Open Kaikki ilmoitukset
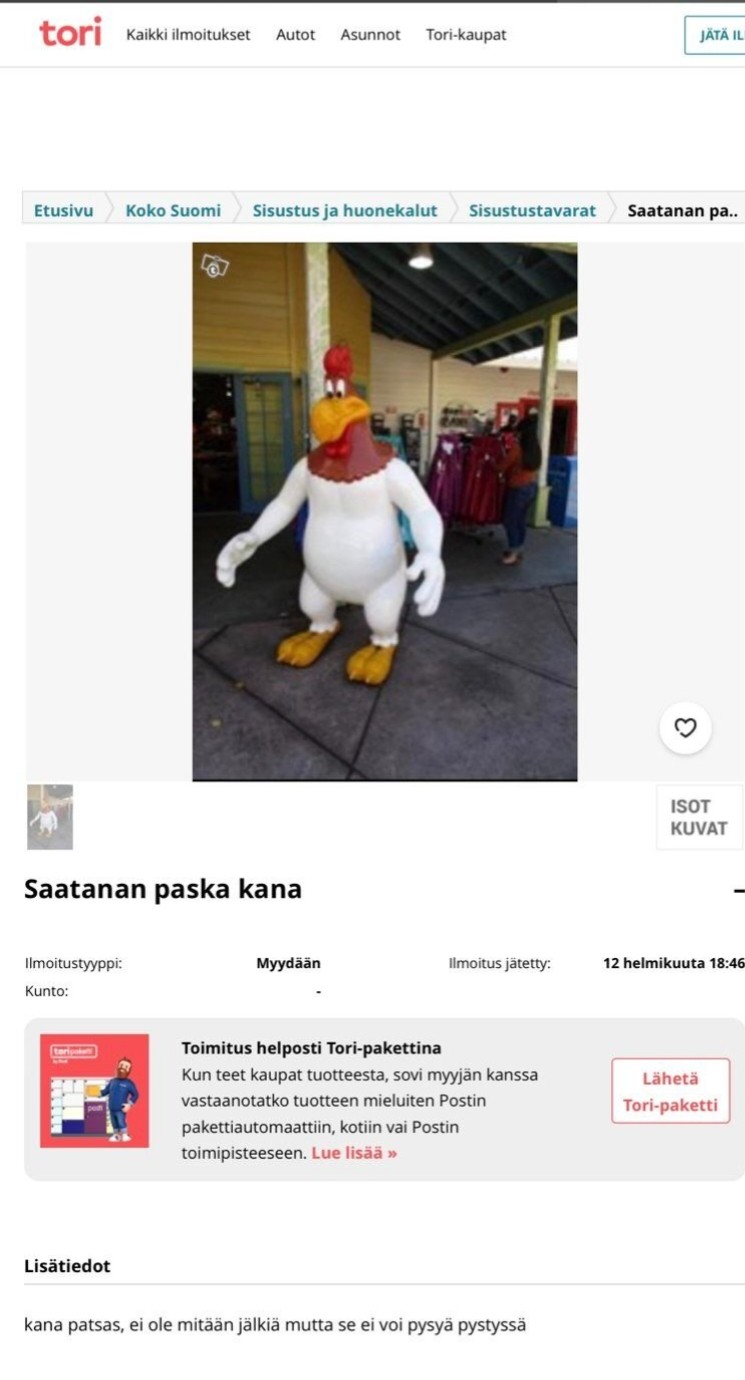This screenshot has width=745, height=1380. 188,35
